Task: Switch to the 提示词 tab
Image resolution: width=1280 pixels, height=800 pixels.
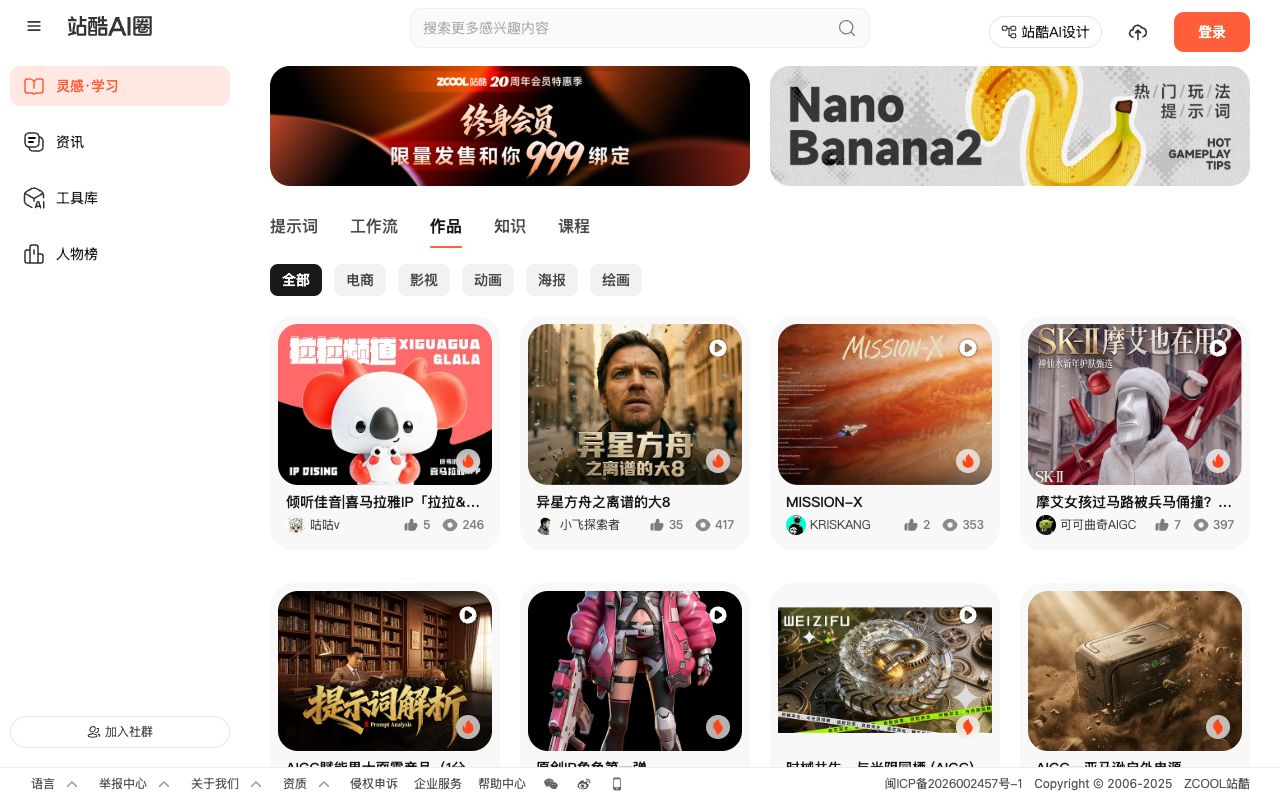Action: tap(294, 226)
